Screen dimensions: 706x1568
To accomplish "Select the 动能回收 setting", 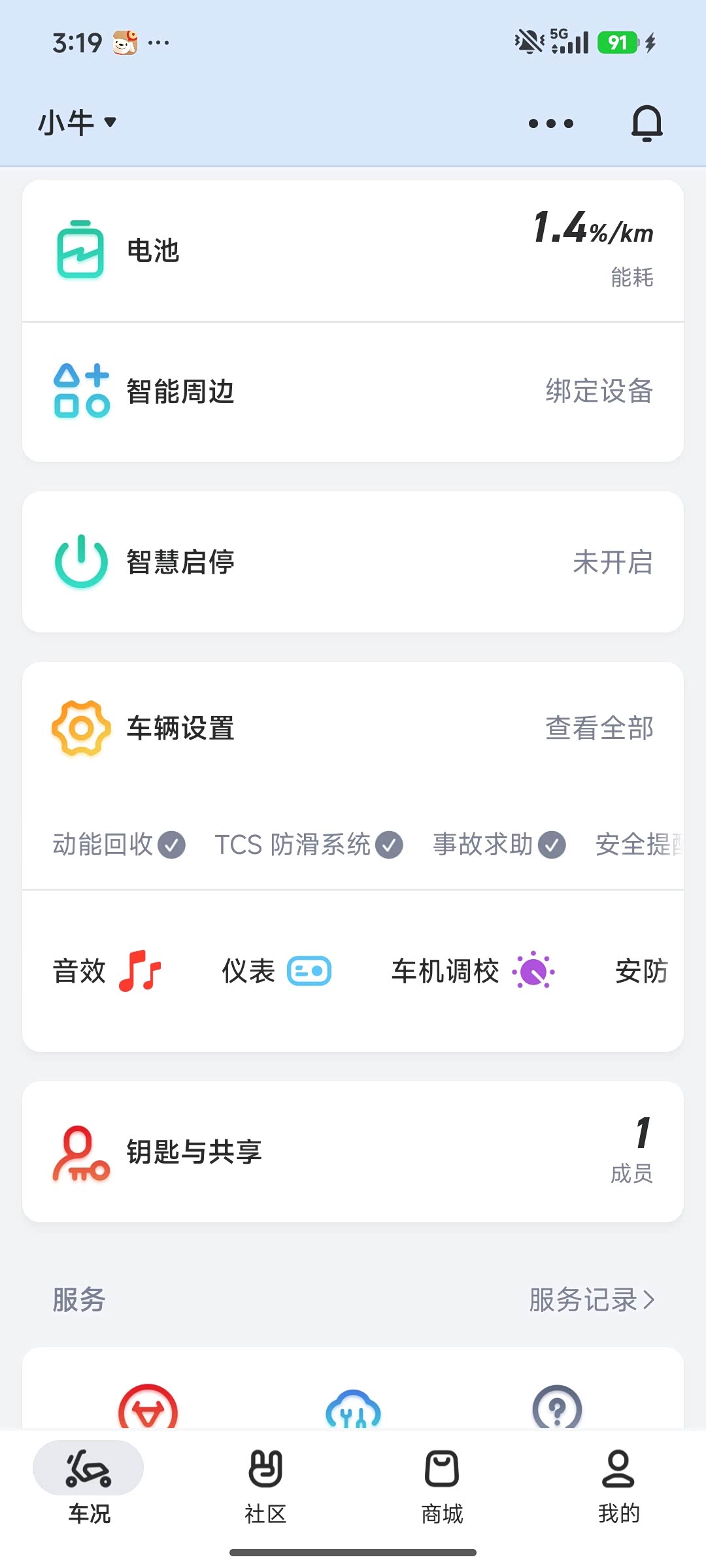I will 118,845.
